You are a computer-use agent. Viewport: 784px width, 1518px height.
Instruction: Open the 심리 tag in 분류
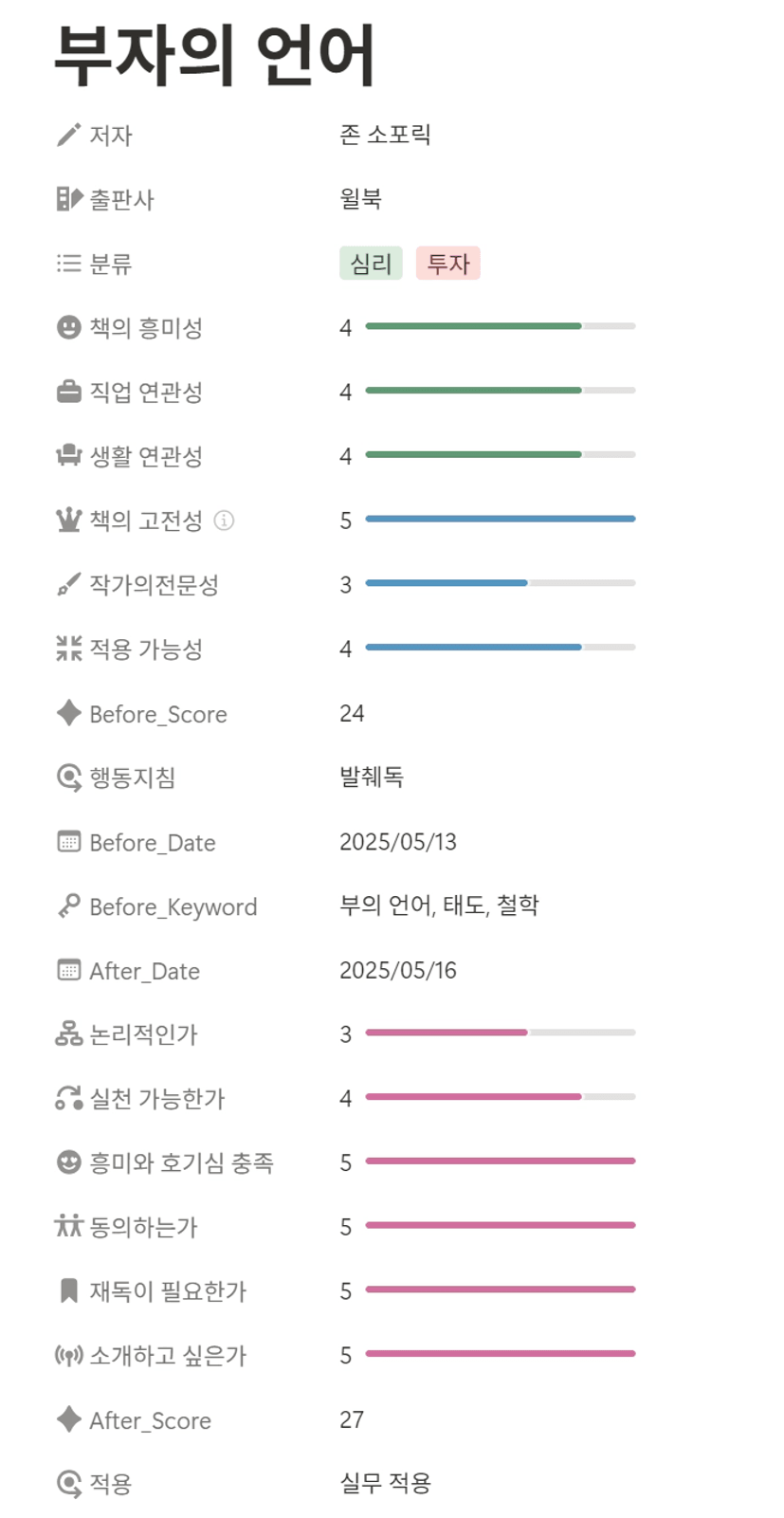371,264
